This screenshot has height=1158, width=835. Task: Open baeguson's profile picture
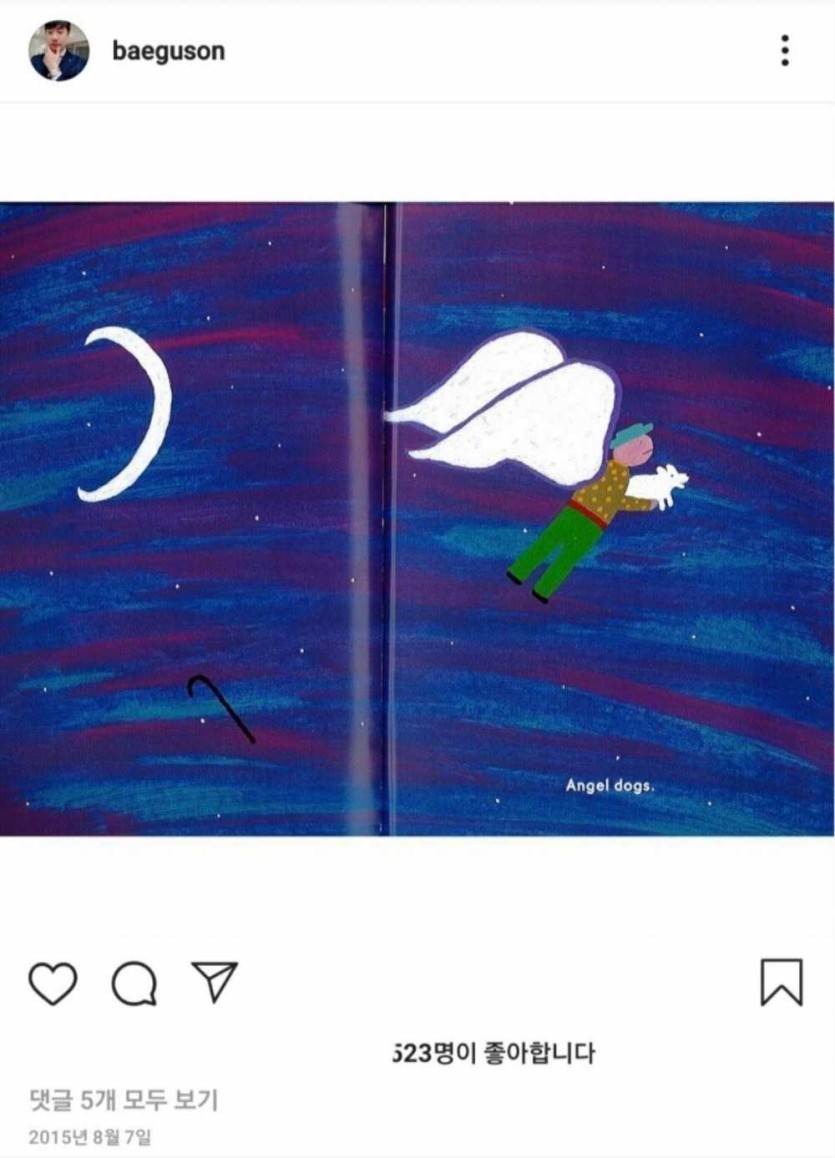[x=58, y=51]
